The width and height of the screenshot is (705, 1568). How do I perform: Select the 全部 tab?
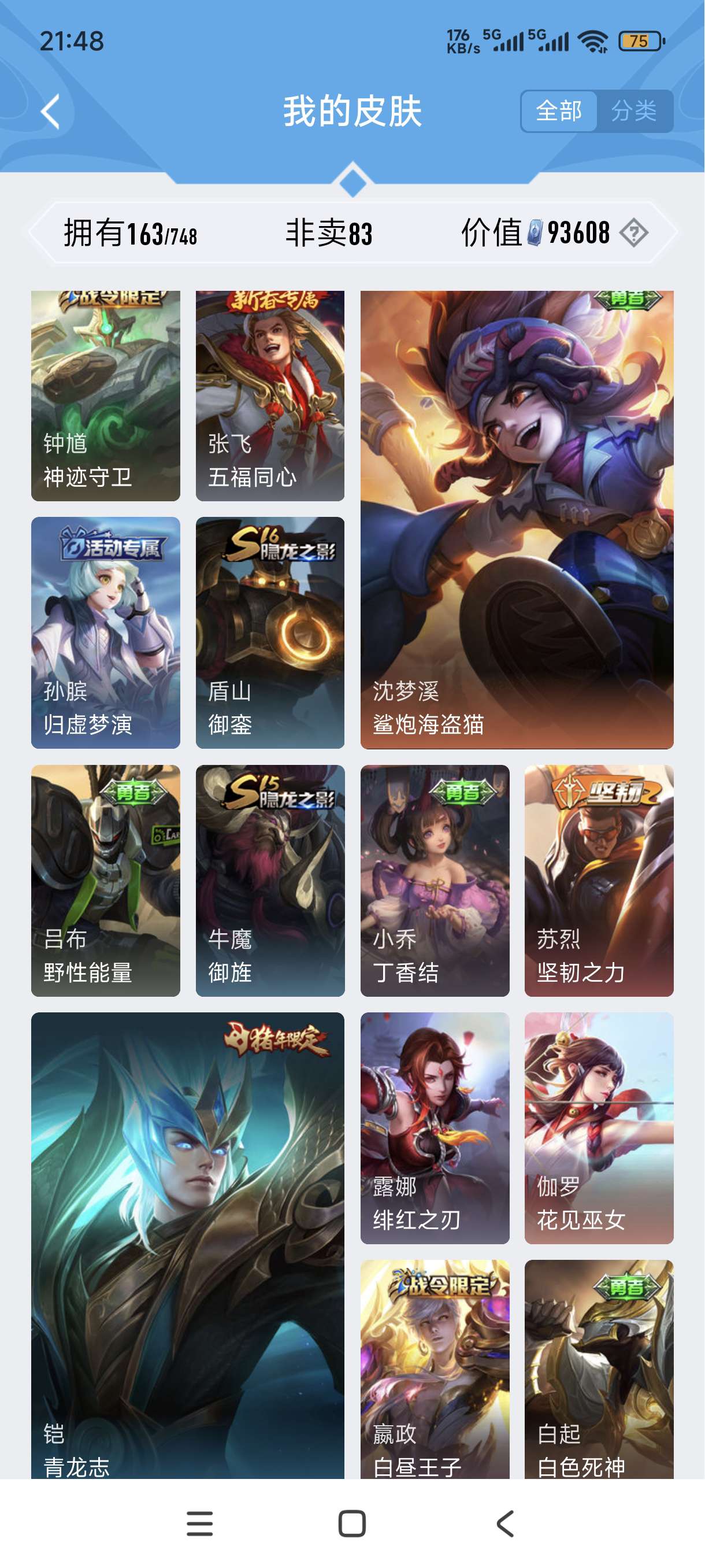558,112
